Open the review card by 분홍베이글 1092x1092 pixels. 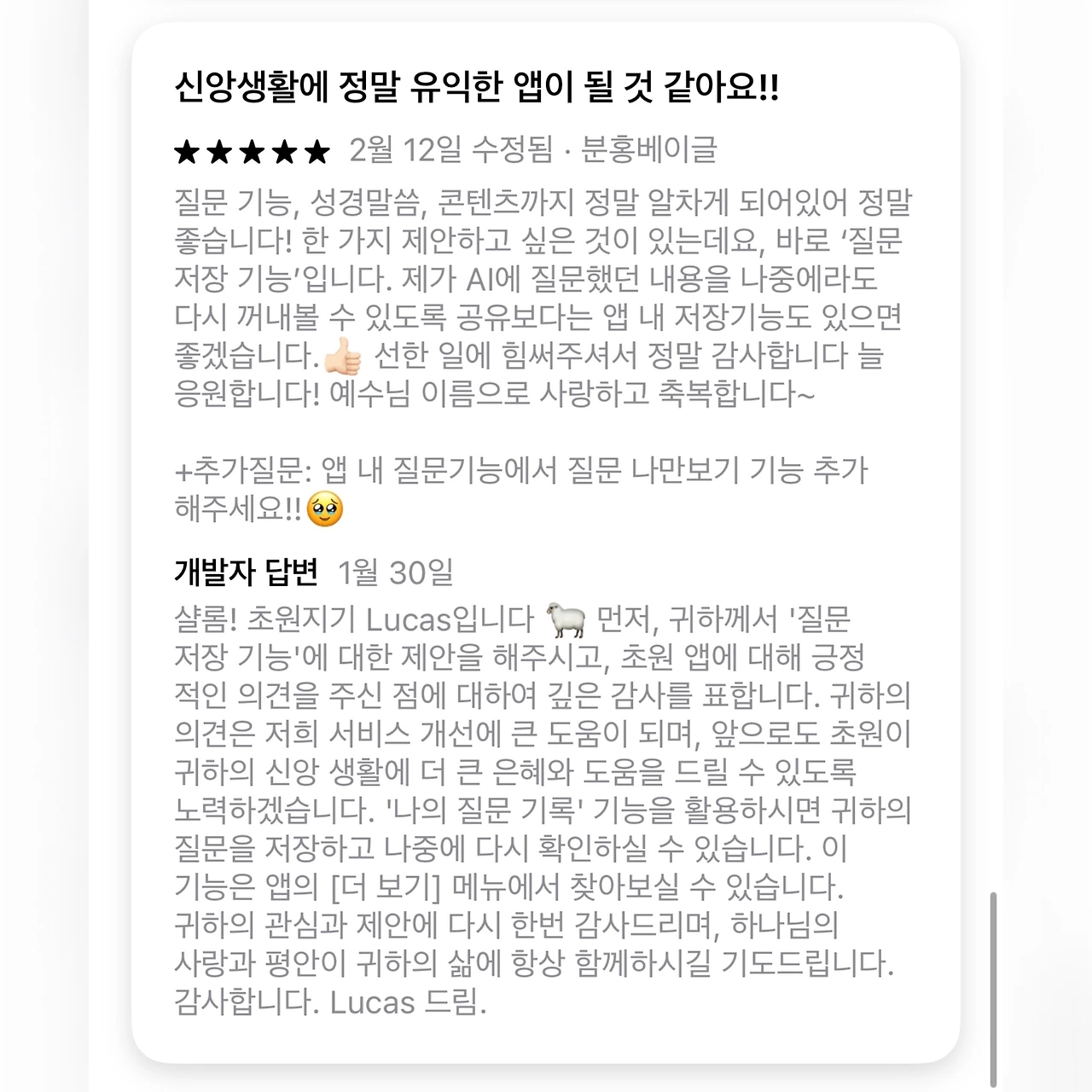(546, 543)
